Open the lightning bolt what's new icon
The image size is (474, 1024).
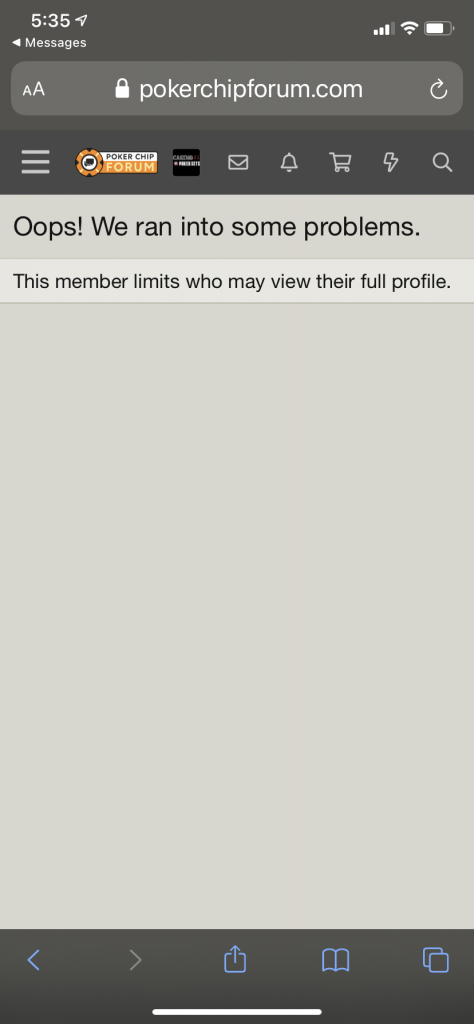pyautogui.click(x=390, y=162)
